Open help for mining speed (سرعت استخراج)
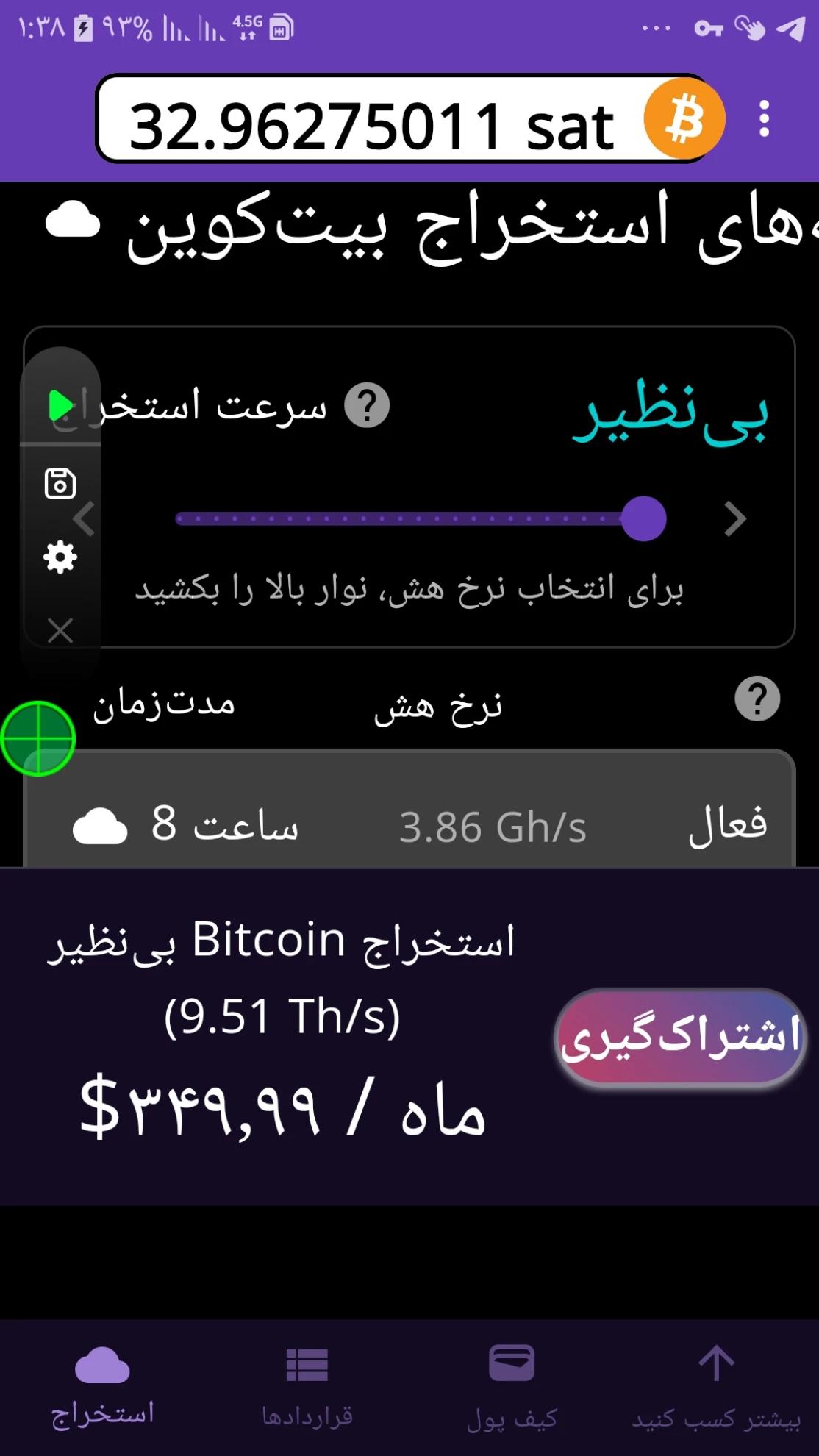The height and width of the screenshot is (1456, 819). click(367, 405)
